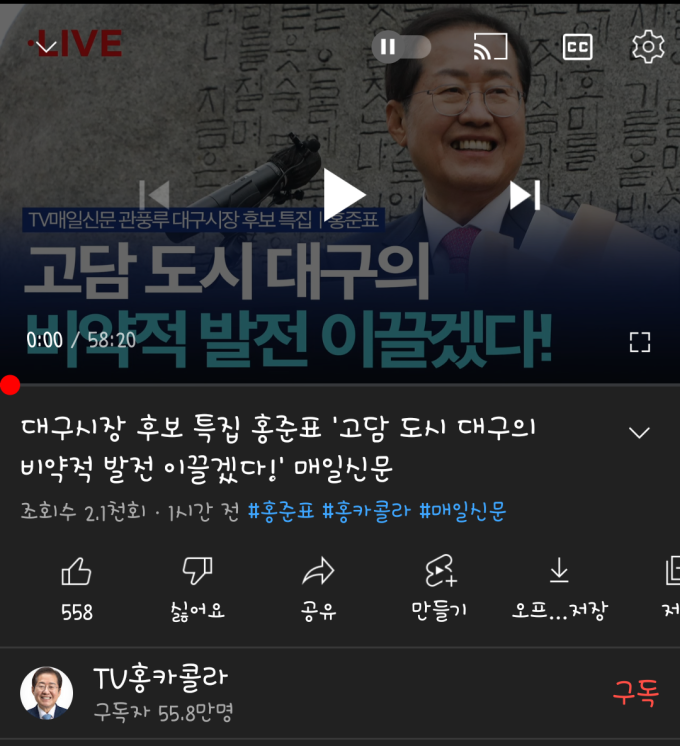The width and height of the screenshot is (680, 746).
Task: Dislike this video (싫어요)
Action: 197,587
